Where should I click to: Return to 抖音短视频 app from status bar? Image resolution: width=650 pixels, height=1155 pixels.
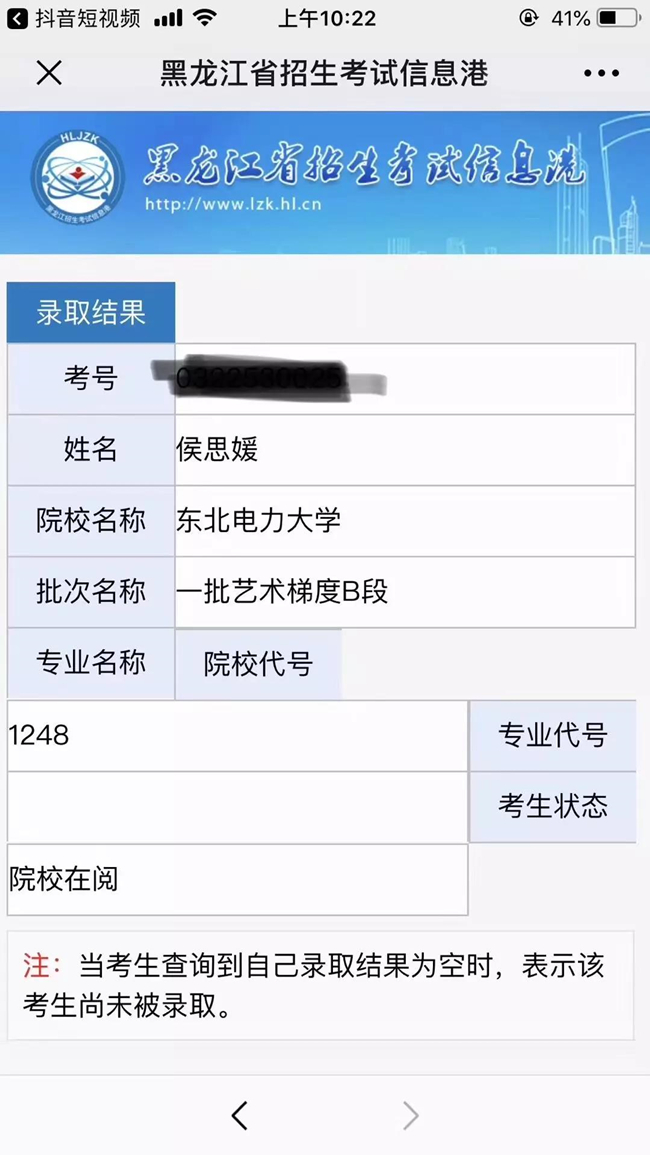tap(73, 18)
